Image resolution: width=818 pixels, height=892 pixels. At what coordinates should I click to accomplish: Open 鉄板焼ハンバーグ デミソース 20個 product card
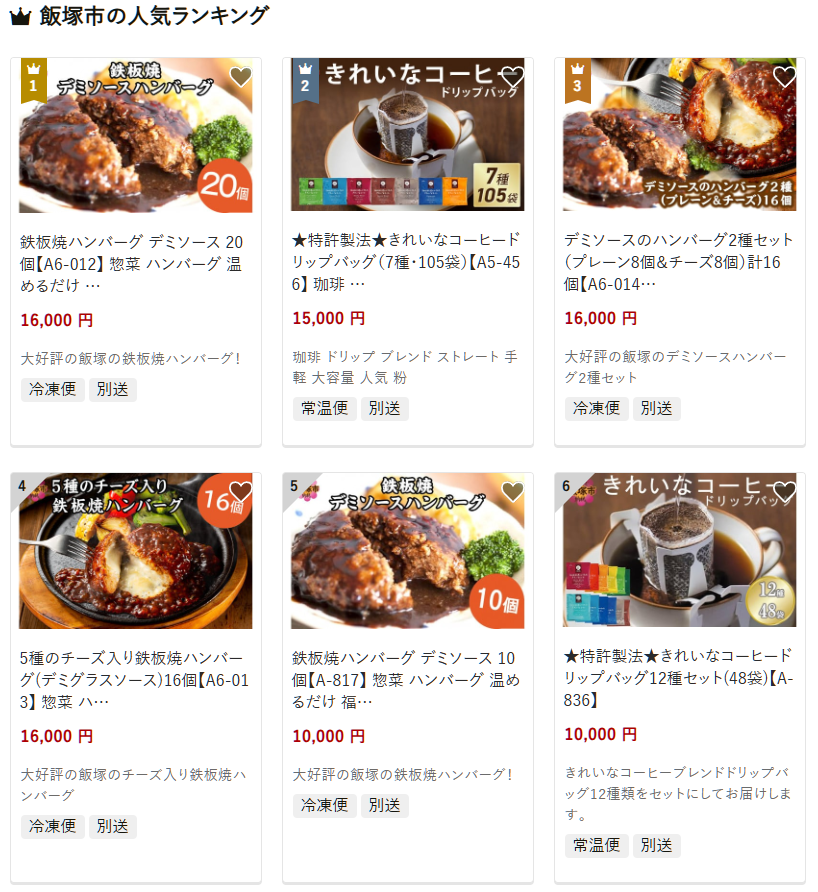pyautogui.click(x=135, y=264)
